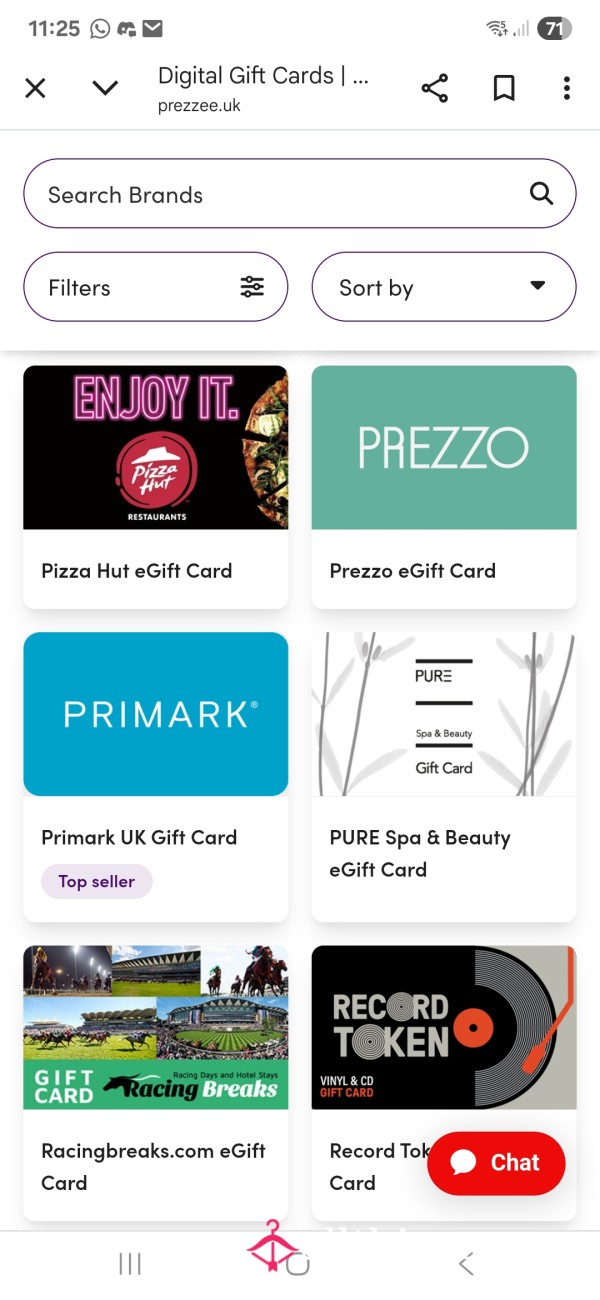Open PURE Spa & Beauty eGift Card
Image resolution: width=600 pixels, height=1300 pixels.
point(444,776)
